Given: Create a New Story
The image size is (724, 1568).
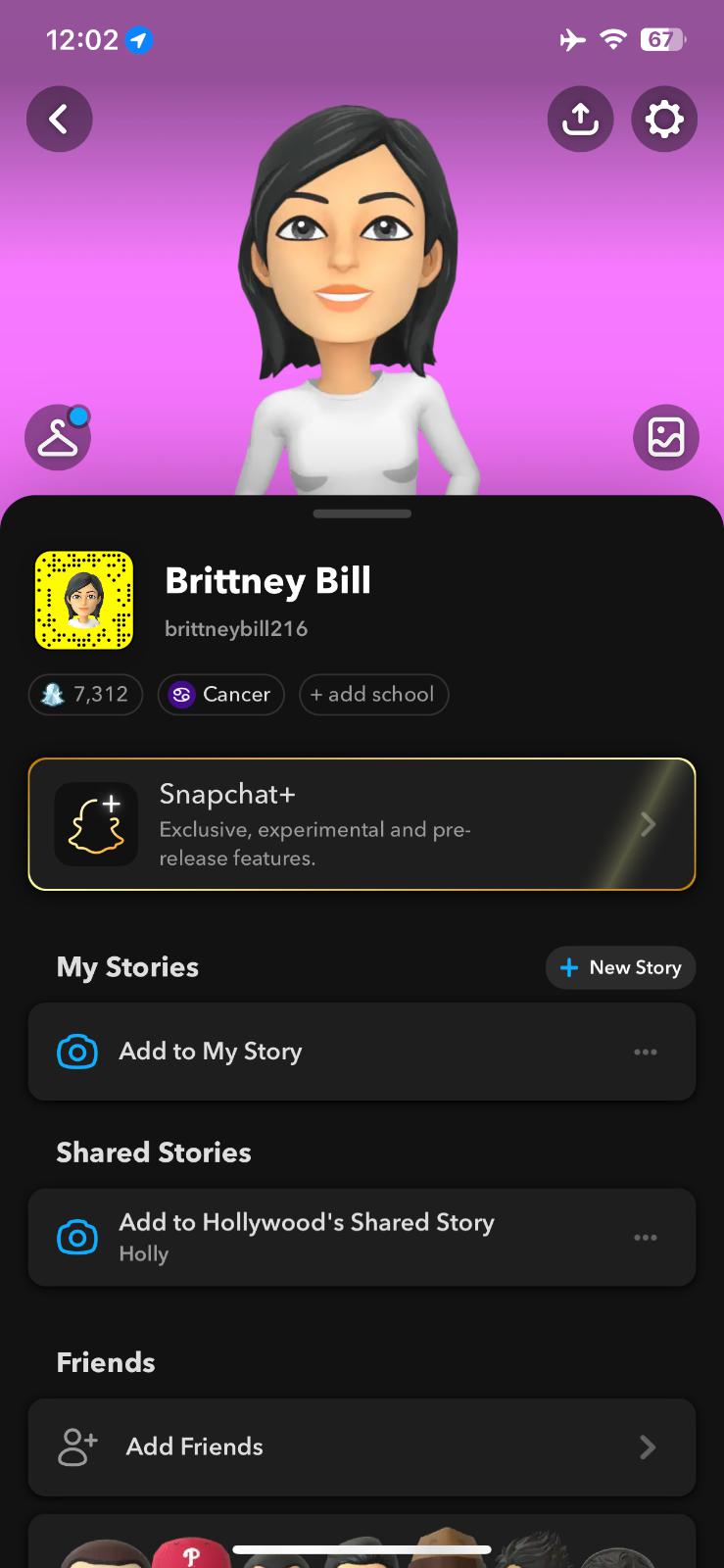Looking at the screenshot, I should [620, 967].
